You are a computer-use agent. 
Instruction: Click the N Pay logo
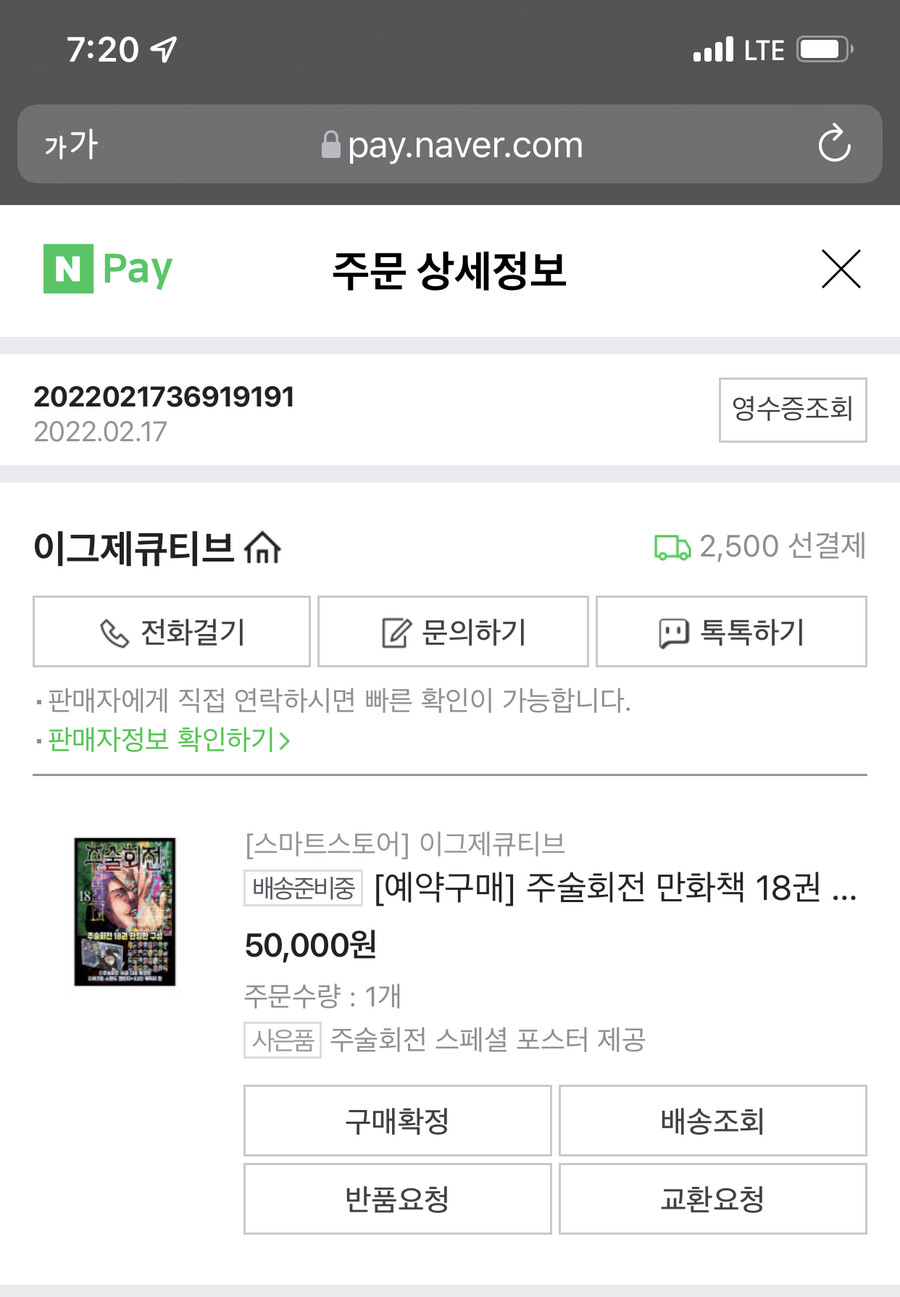coord(106,268)
